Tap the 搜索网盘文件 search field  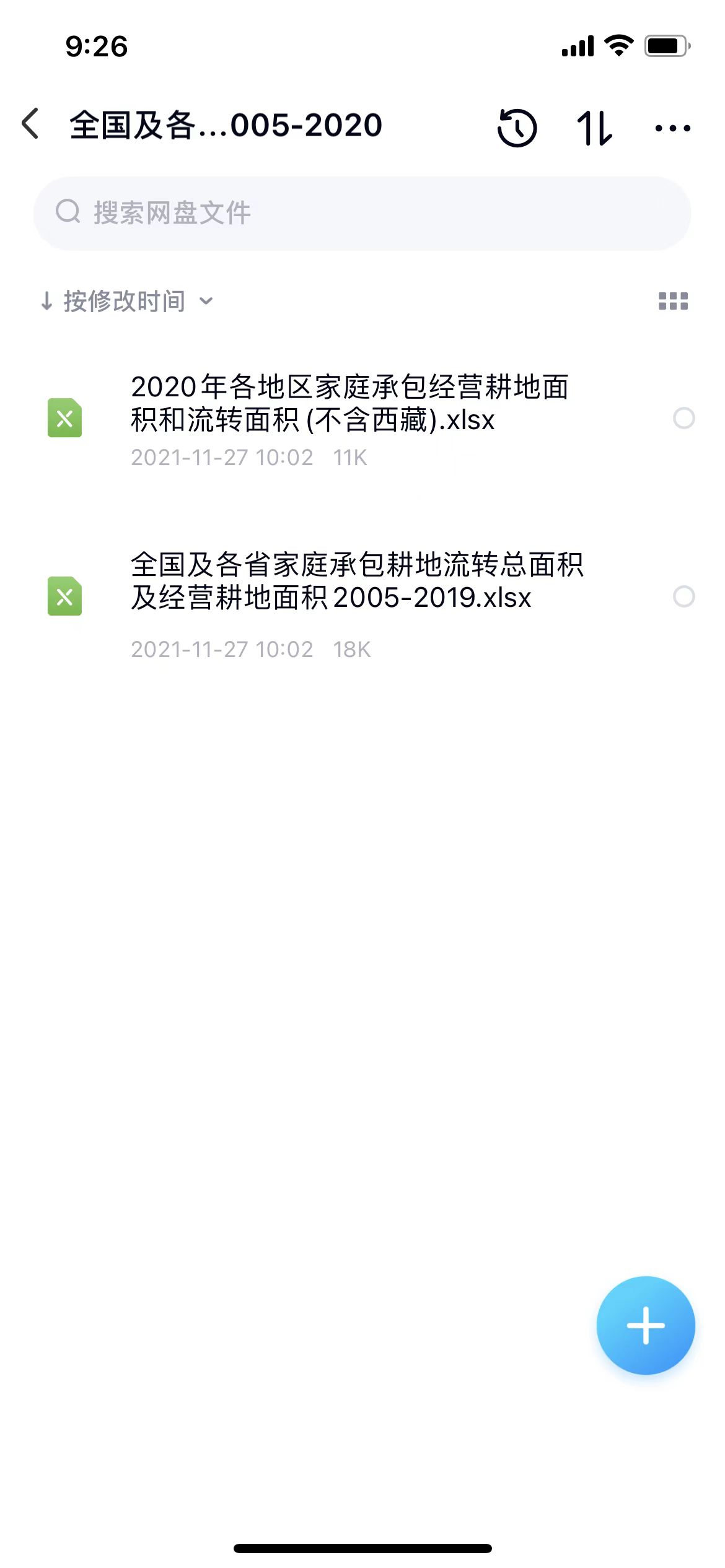pyautogui.click(x=362, y=214)
